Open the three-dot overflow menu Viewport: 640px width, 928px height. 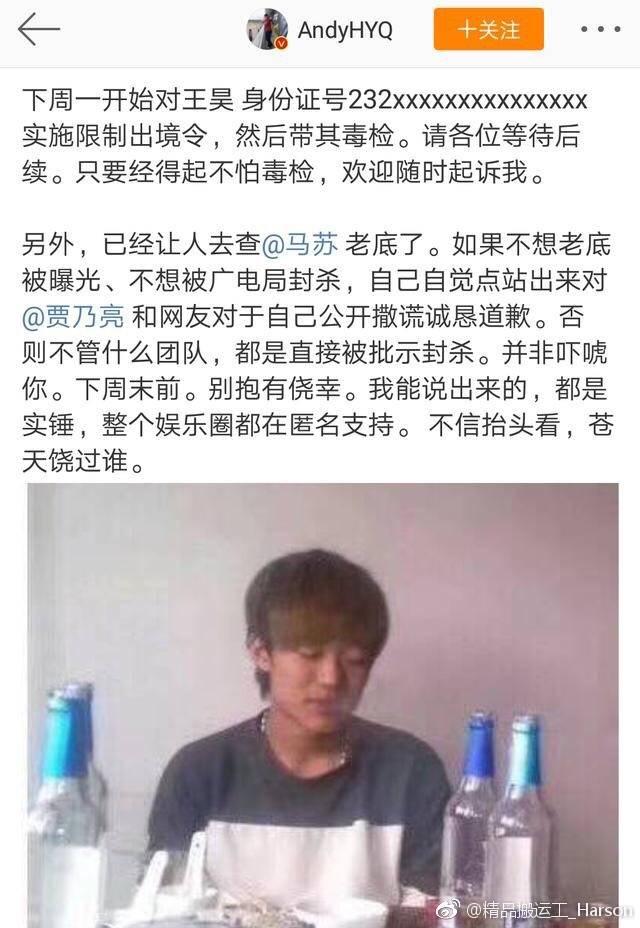pos(601,30)
